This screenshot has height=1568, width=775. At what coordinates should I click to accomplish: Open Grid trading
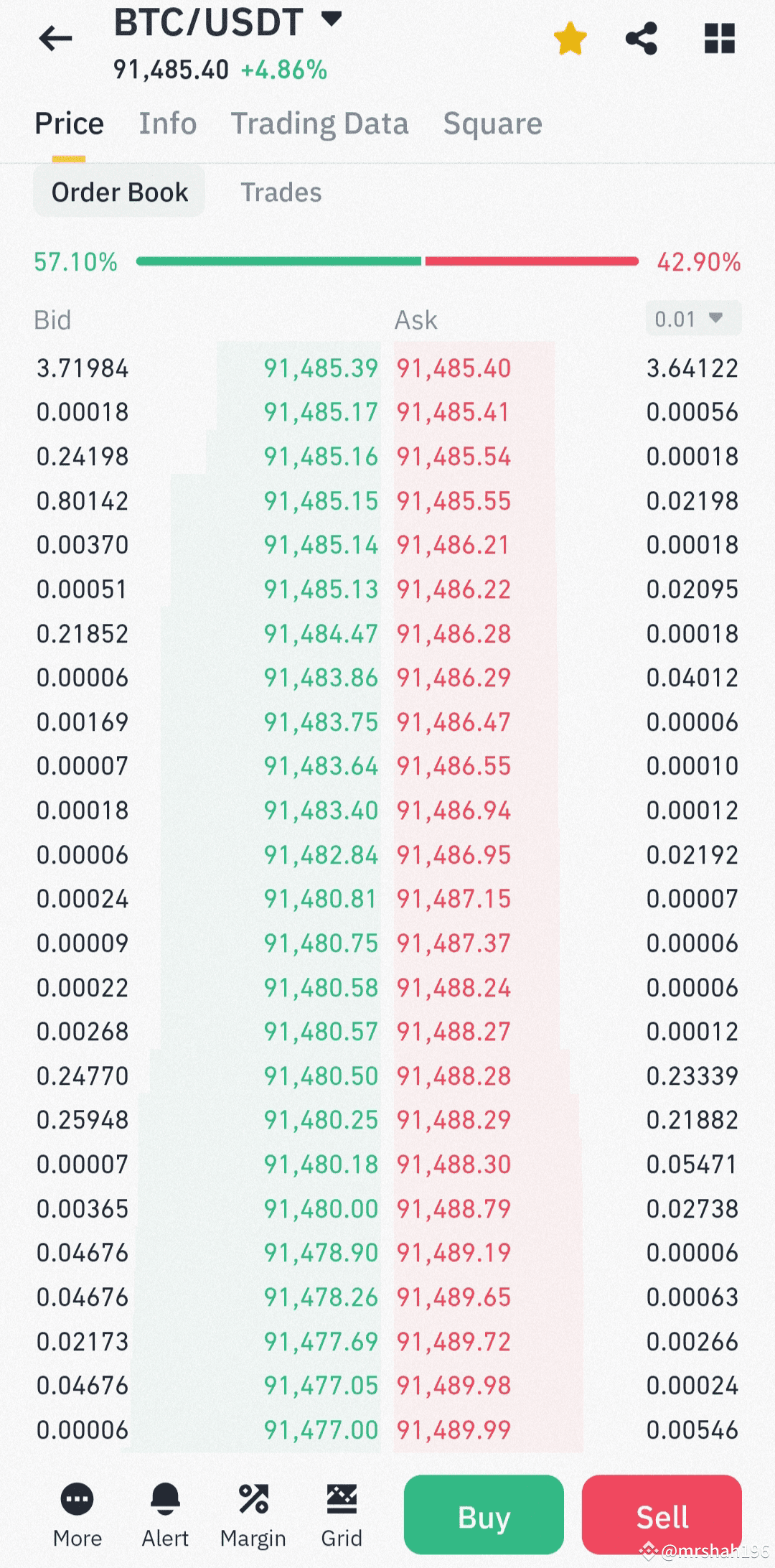click(x=342, y=1515)
